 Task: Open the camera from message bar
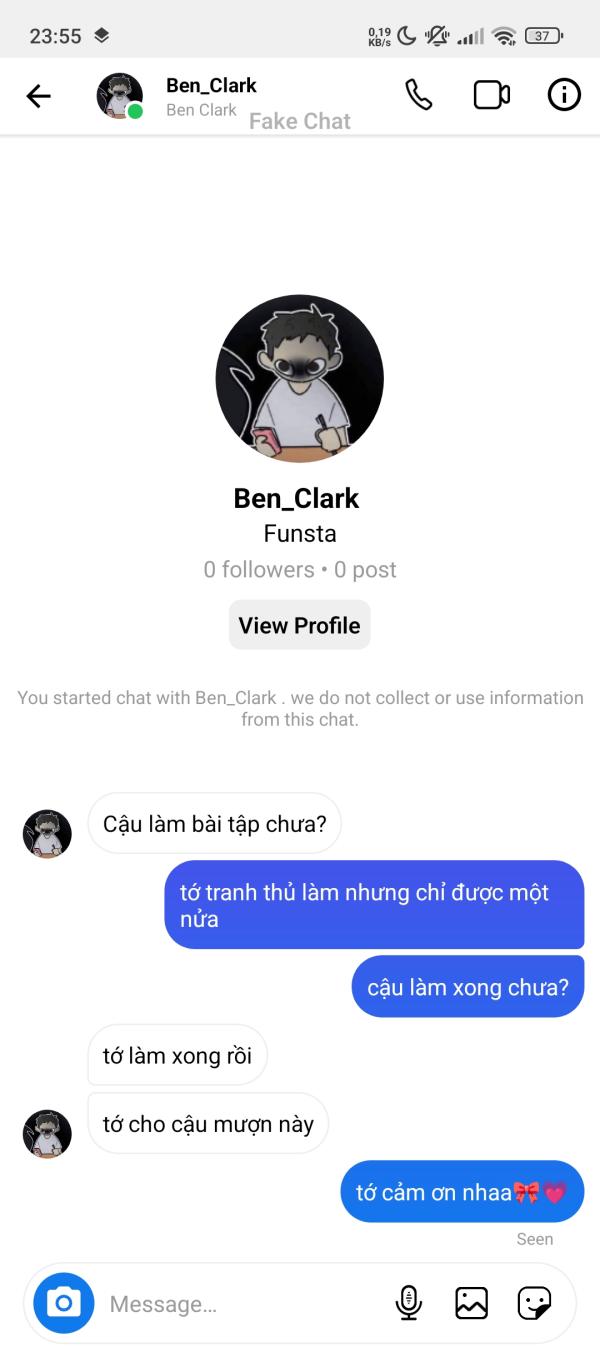click(x=64, y=1303)
